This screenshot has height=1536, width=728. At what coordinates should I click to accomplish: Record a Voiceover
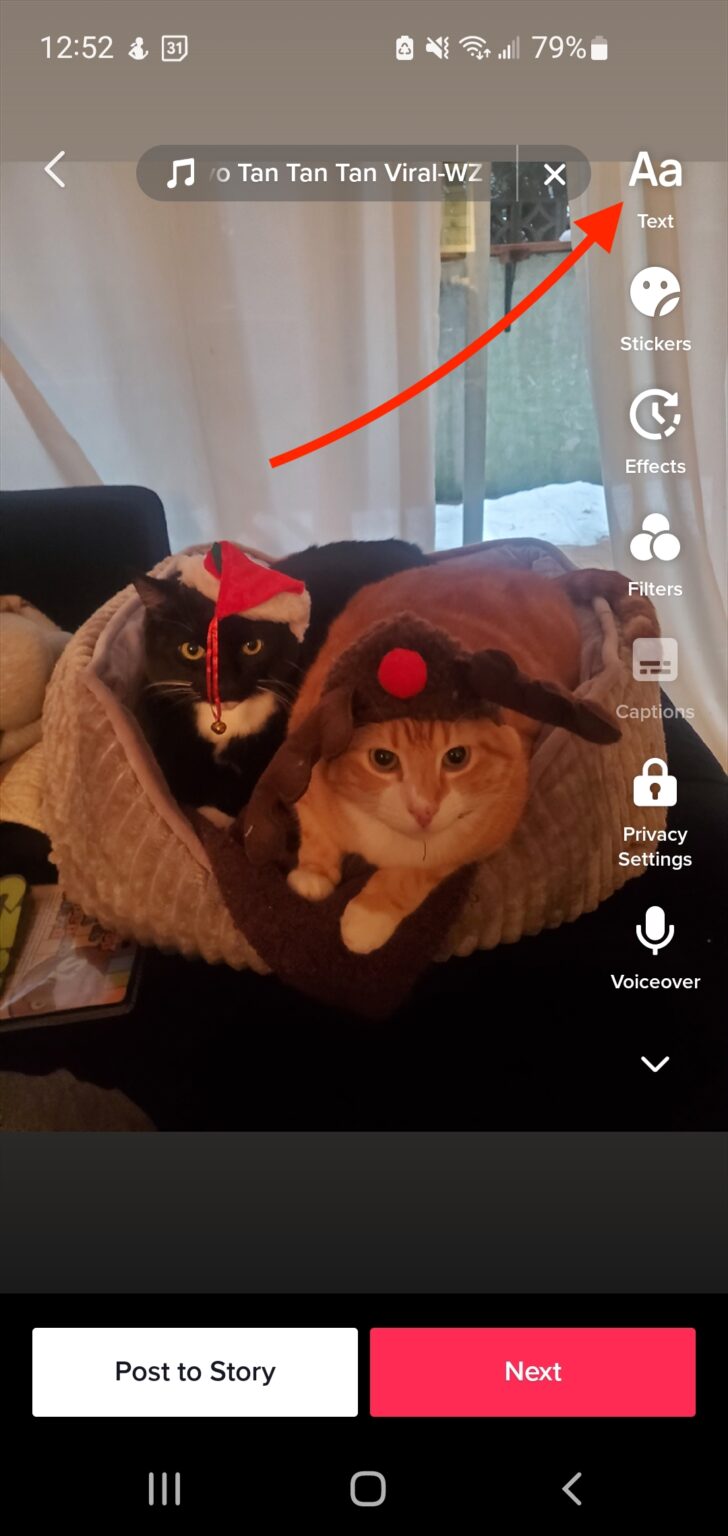655,948
